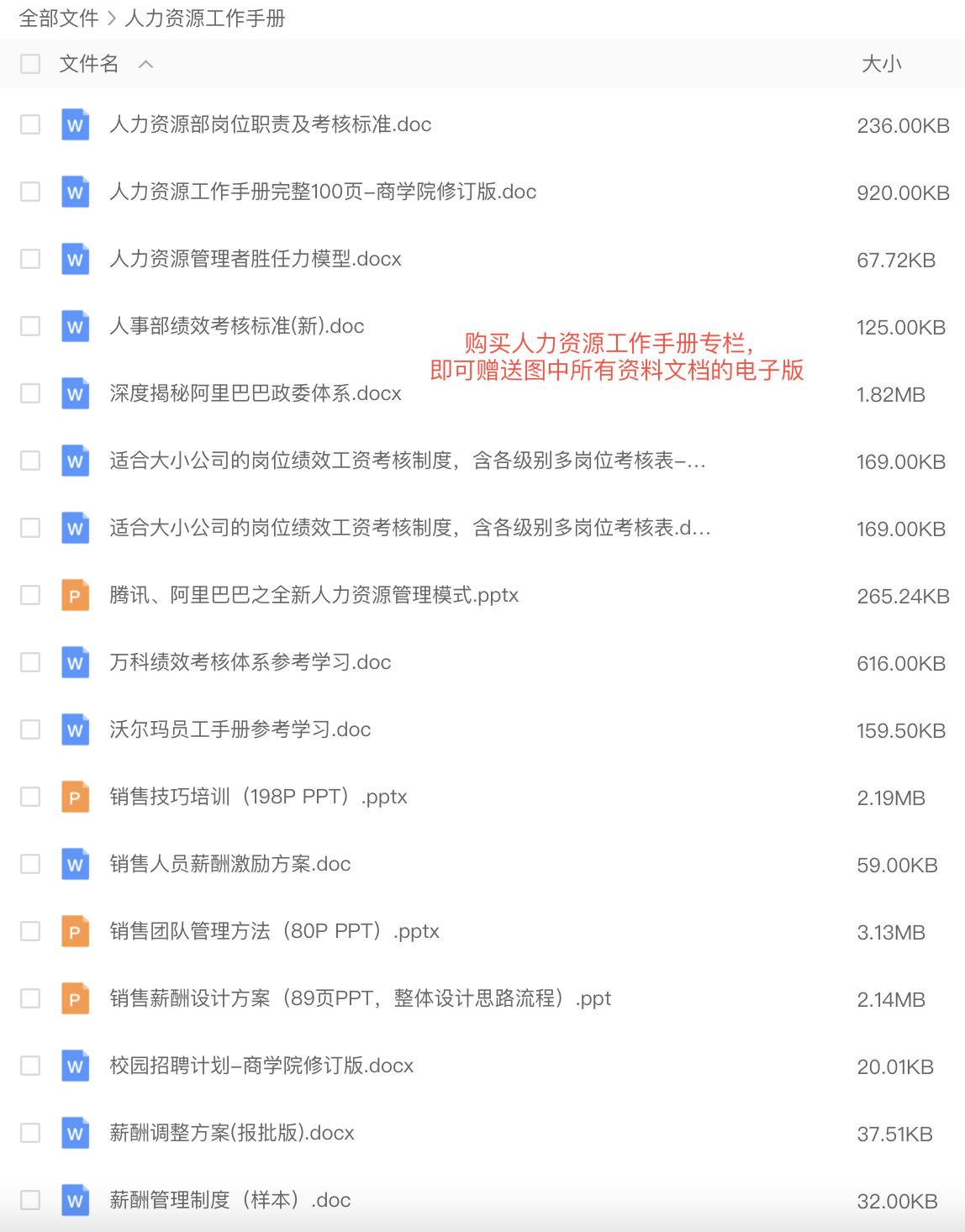The height and width of the screenshot is (1232, 965).
Task: Check the box for 人事部绩效考核标准(新).doc
Action: point(30,326)
